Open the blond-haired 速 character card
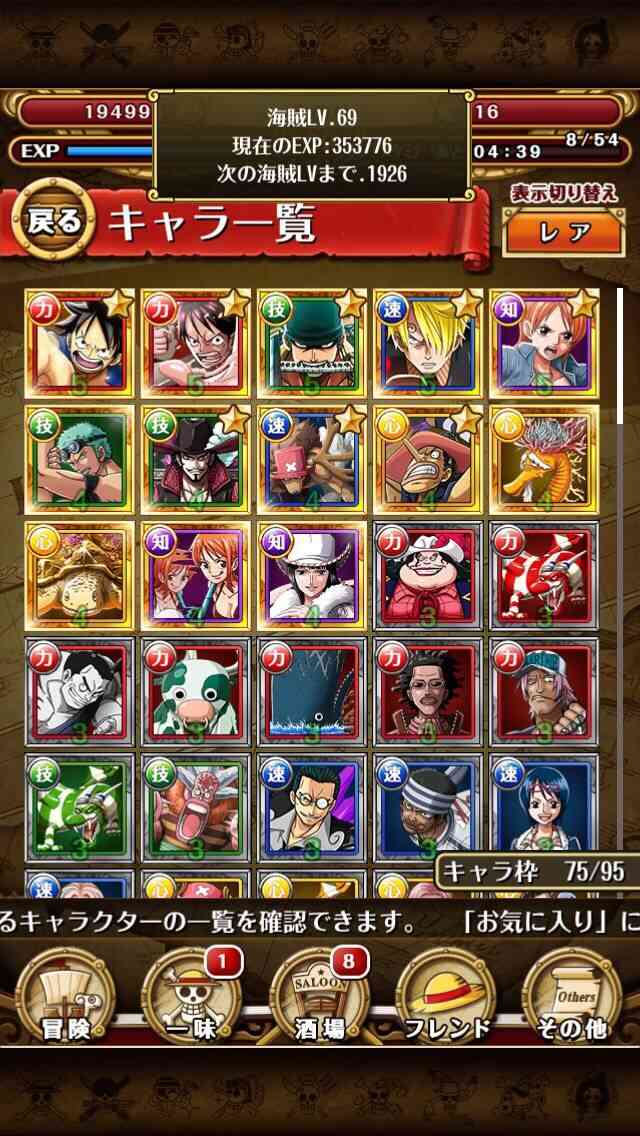640x1136 pixels. [x=428, y=343]
